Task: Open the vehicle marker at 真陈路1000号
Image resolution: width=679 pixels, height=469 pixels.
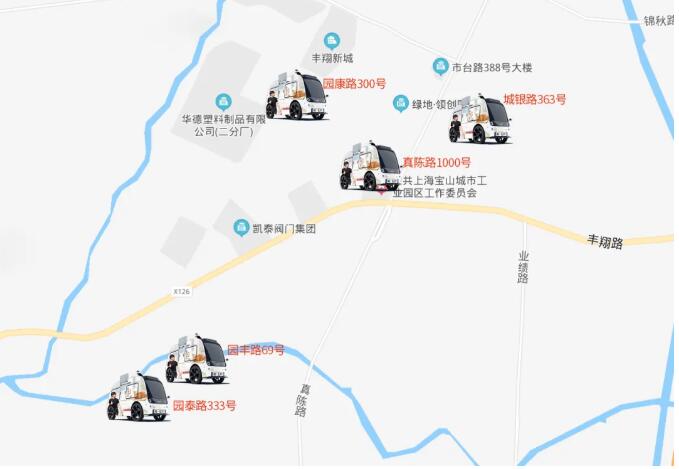Action: (x=371, y=166)
